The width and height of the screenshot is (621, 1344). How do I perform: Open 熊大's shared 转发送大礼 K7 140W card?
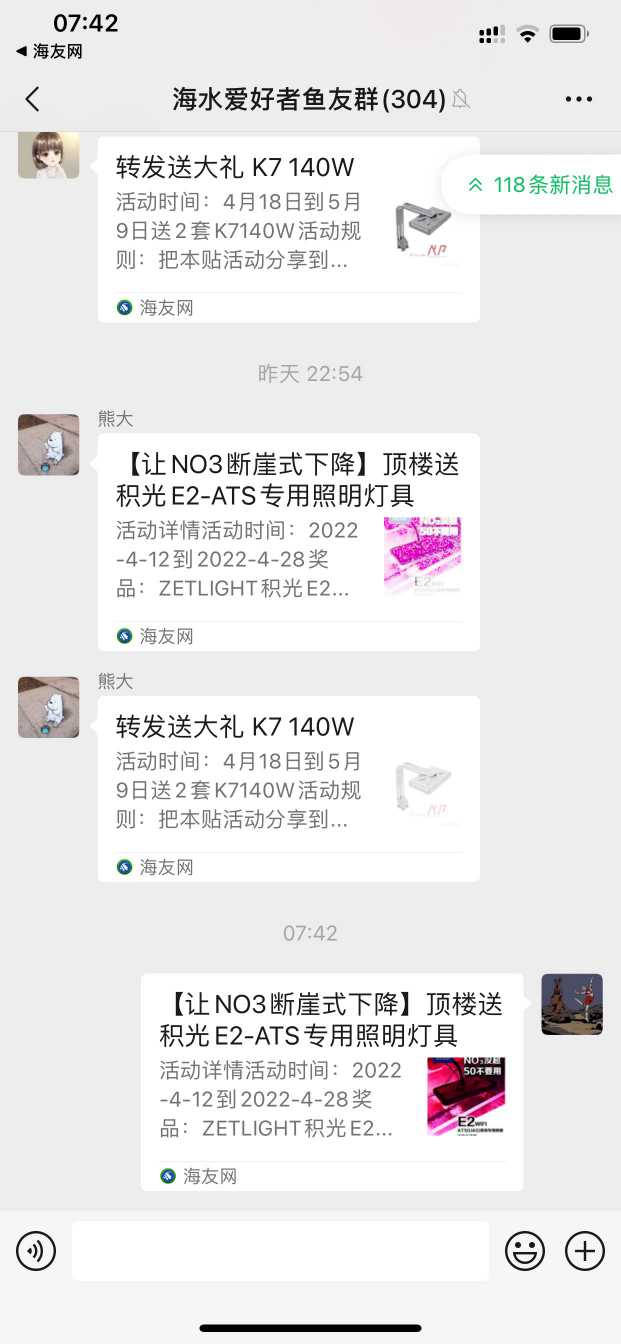(x=288, y=788)
